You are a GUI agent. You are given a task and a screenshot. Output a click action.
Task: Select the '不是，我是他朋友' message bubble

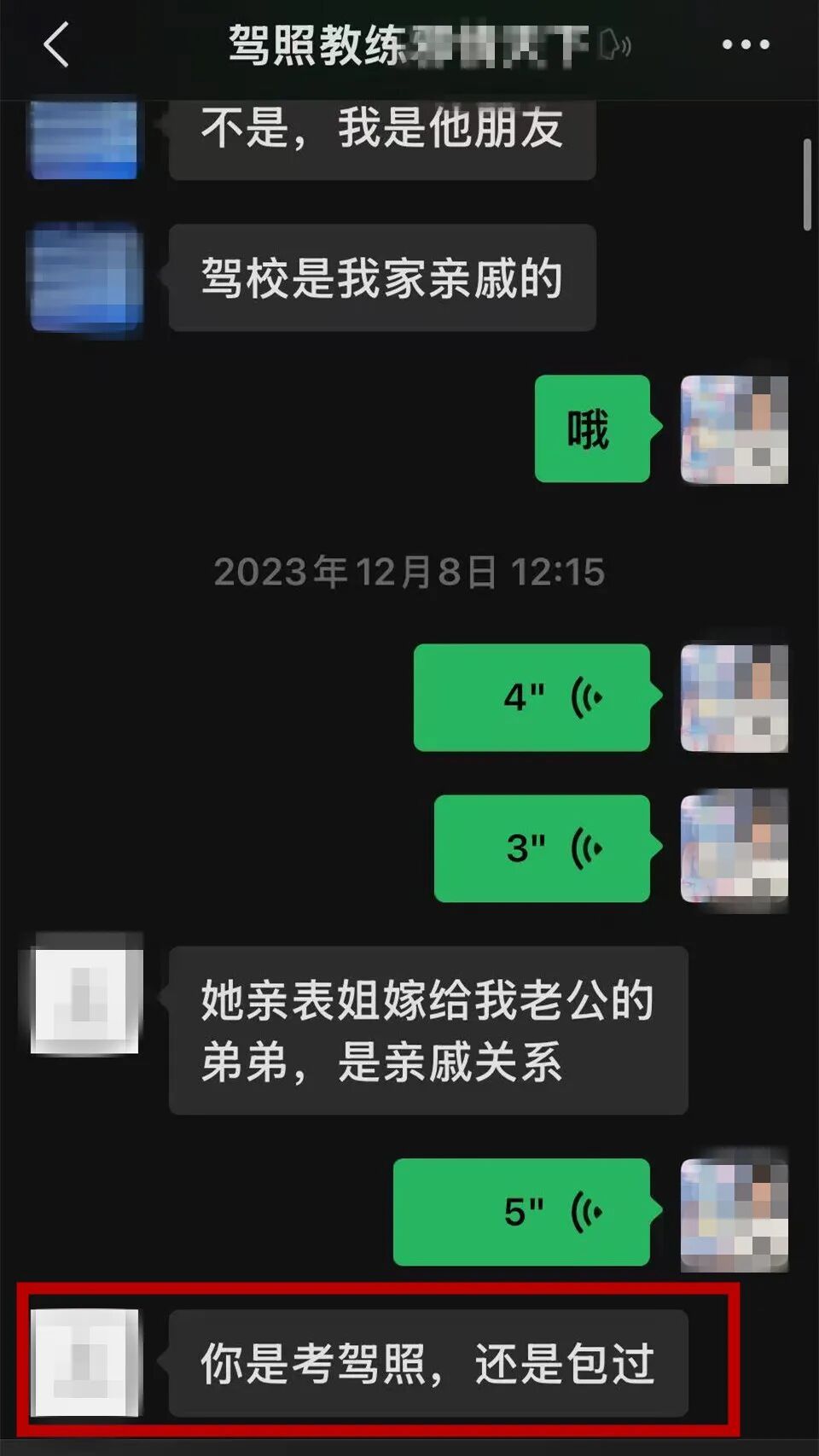(x=380, y=138)
